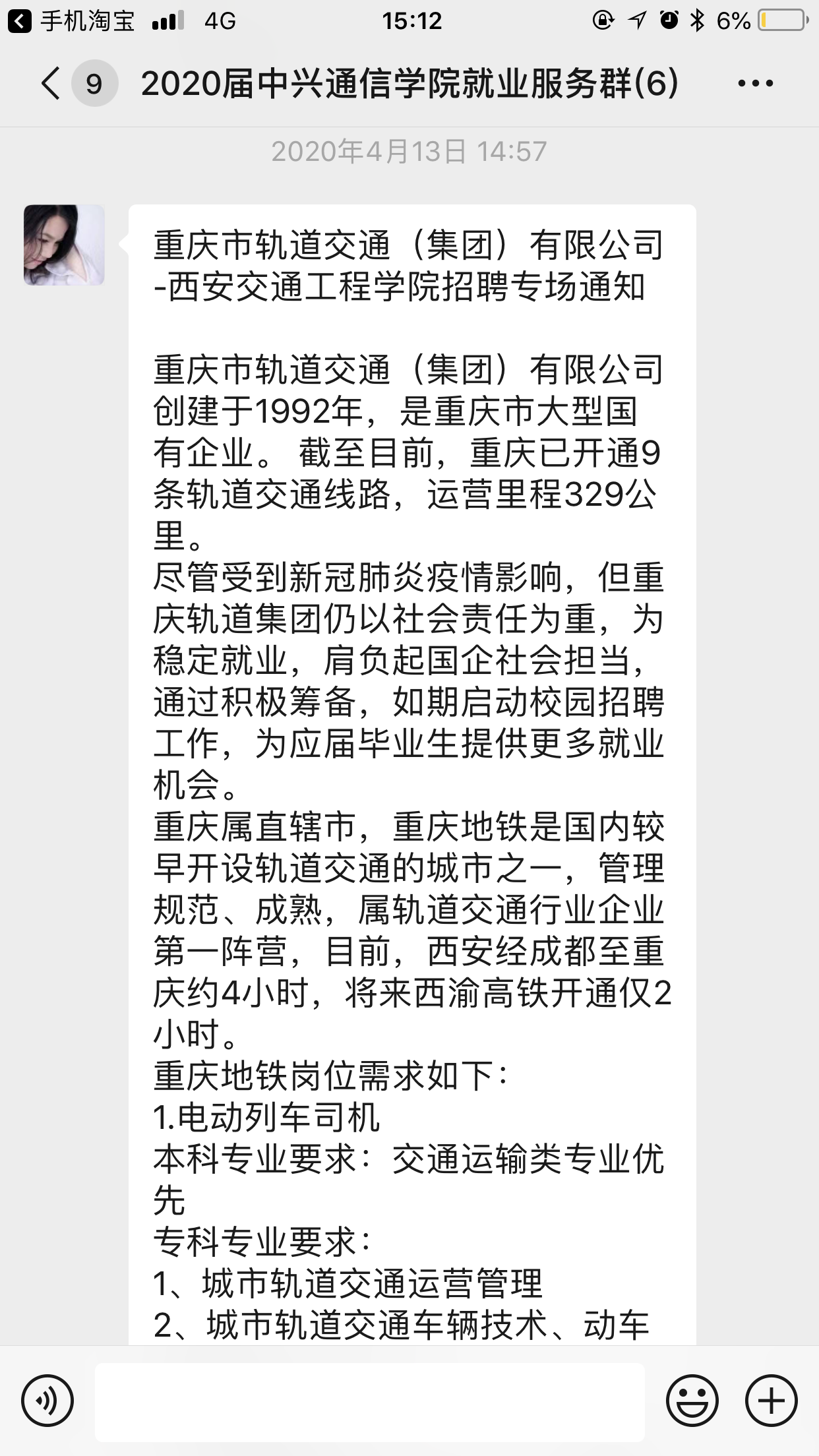Viewport: 819px width, 1456px height.
Task: Go back to the chat list
Action: [51, 84]
